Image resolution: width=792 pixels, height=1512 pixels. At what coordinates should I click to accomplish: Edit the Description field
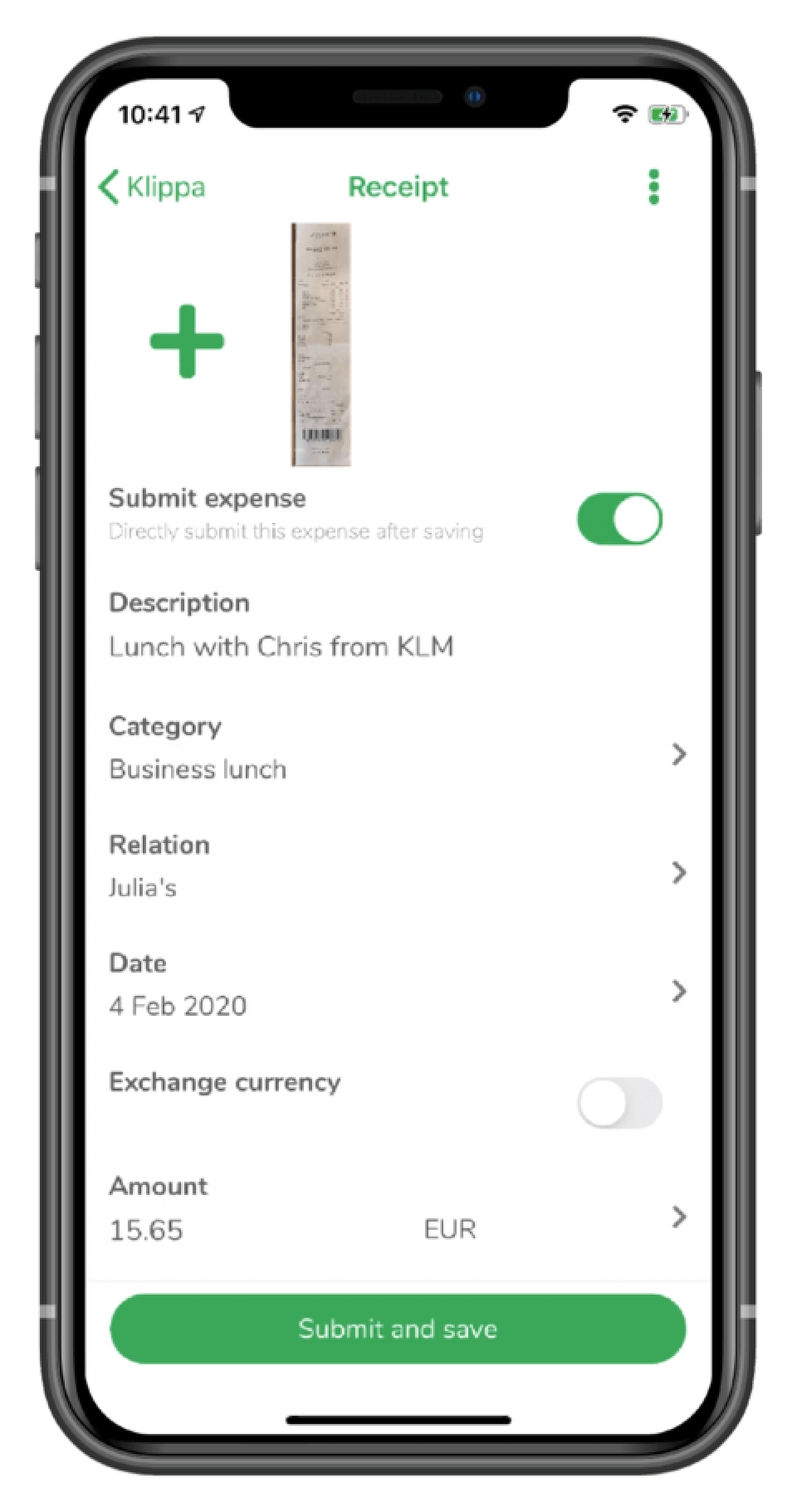click(281, 646)
